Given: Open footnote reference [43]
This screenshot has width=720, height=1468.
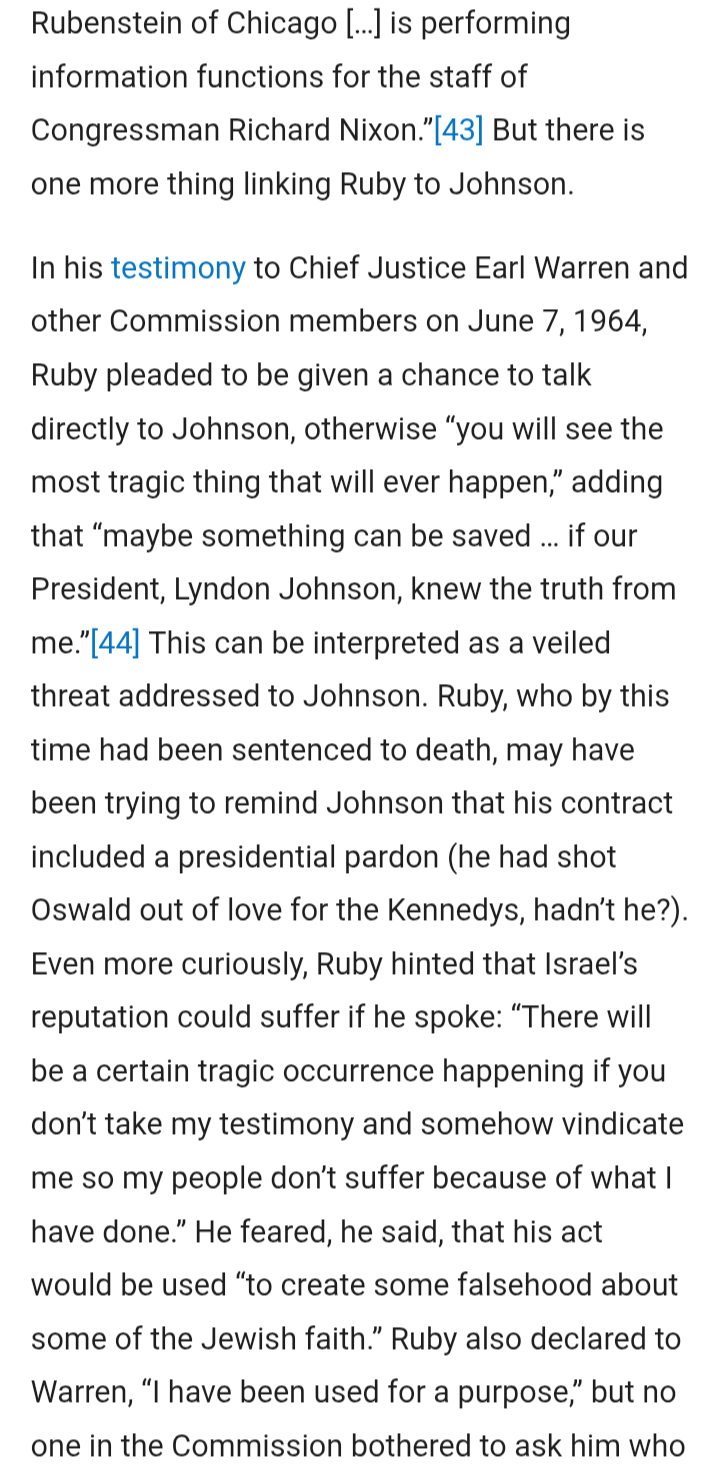Looking at the screenshot, I should pos(459,130).
